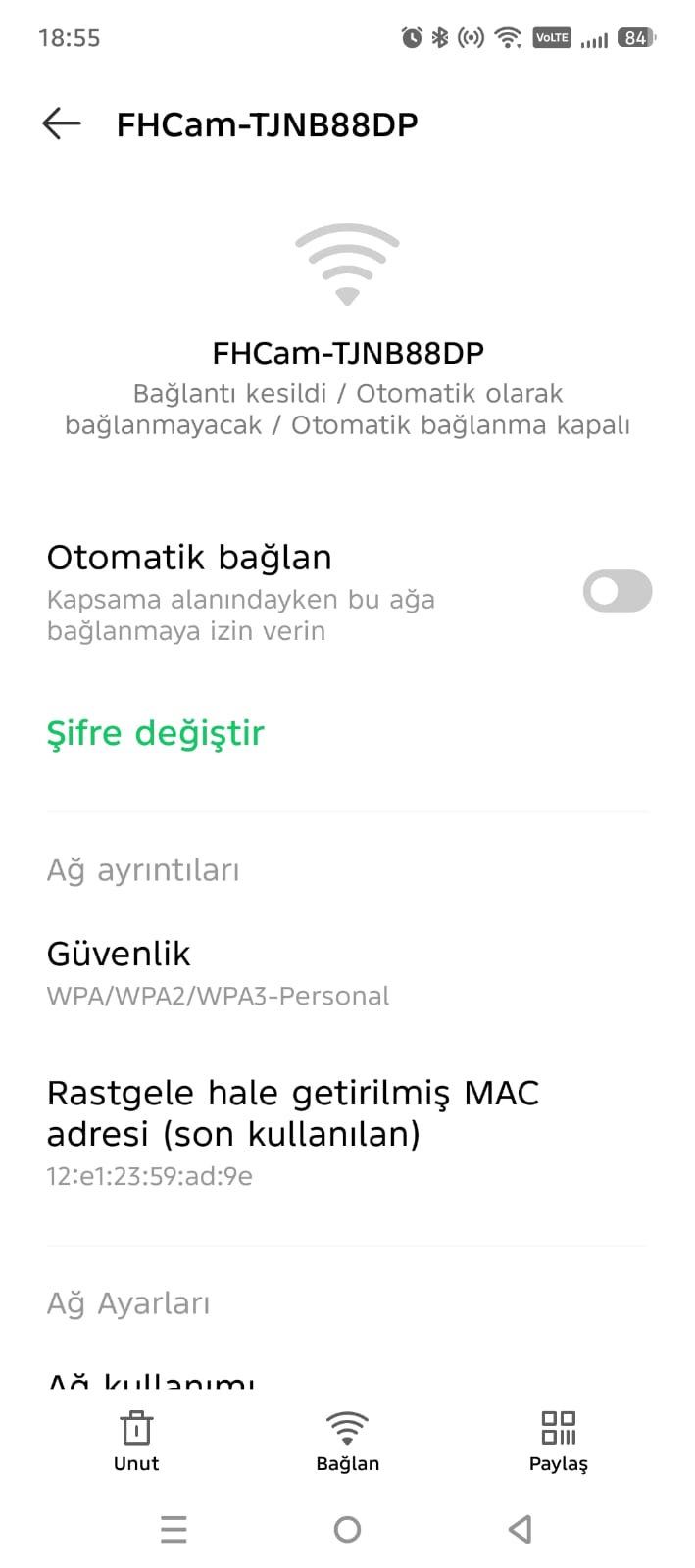Connect with the Bağlan button
The width and height of the screenshot is (695, 1568).
[347, 1442]
